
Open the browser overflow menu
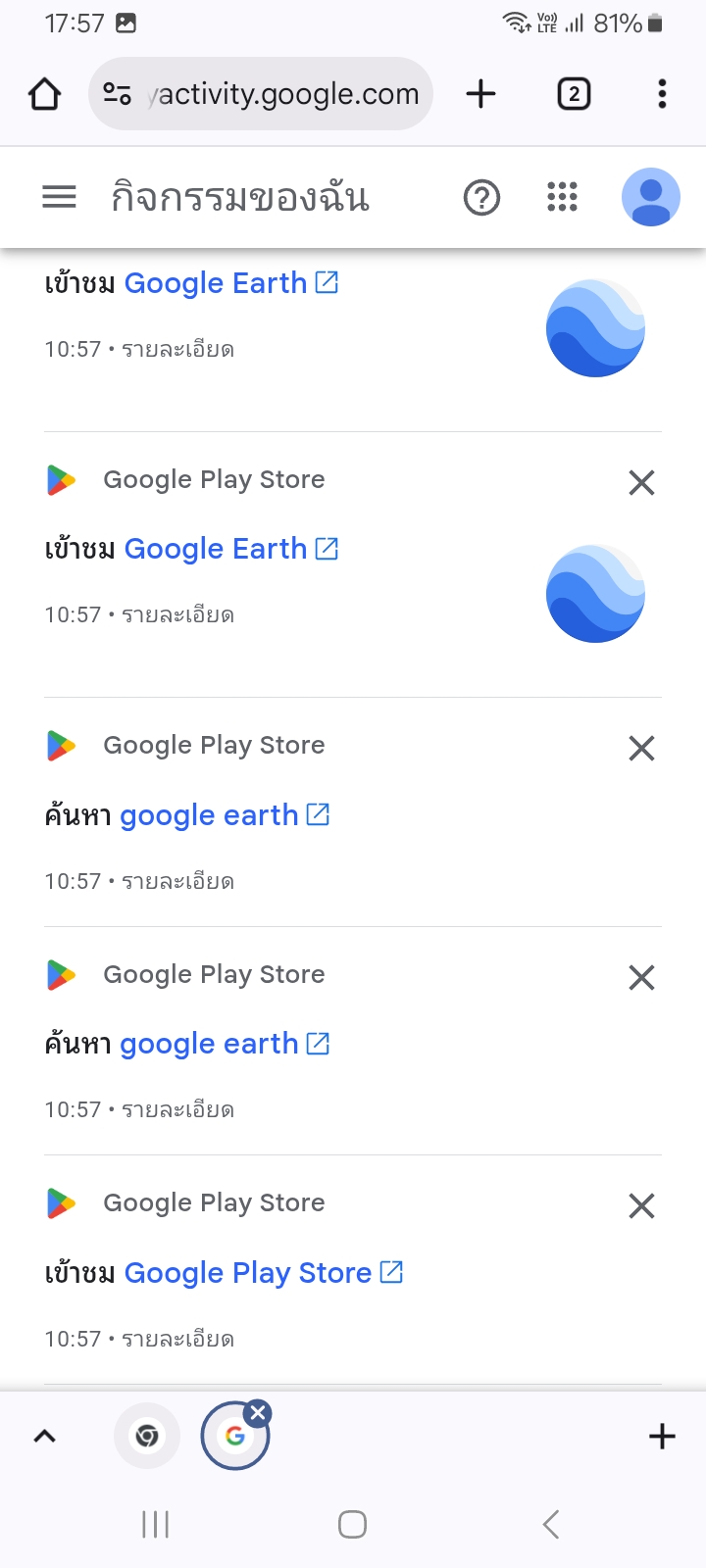point(662,94)
